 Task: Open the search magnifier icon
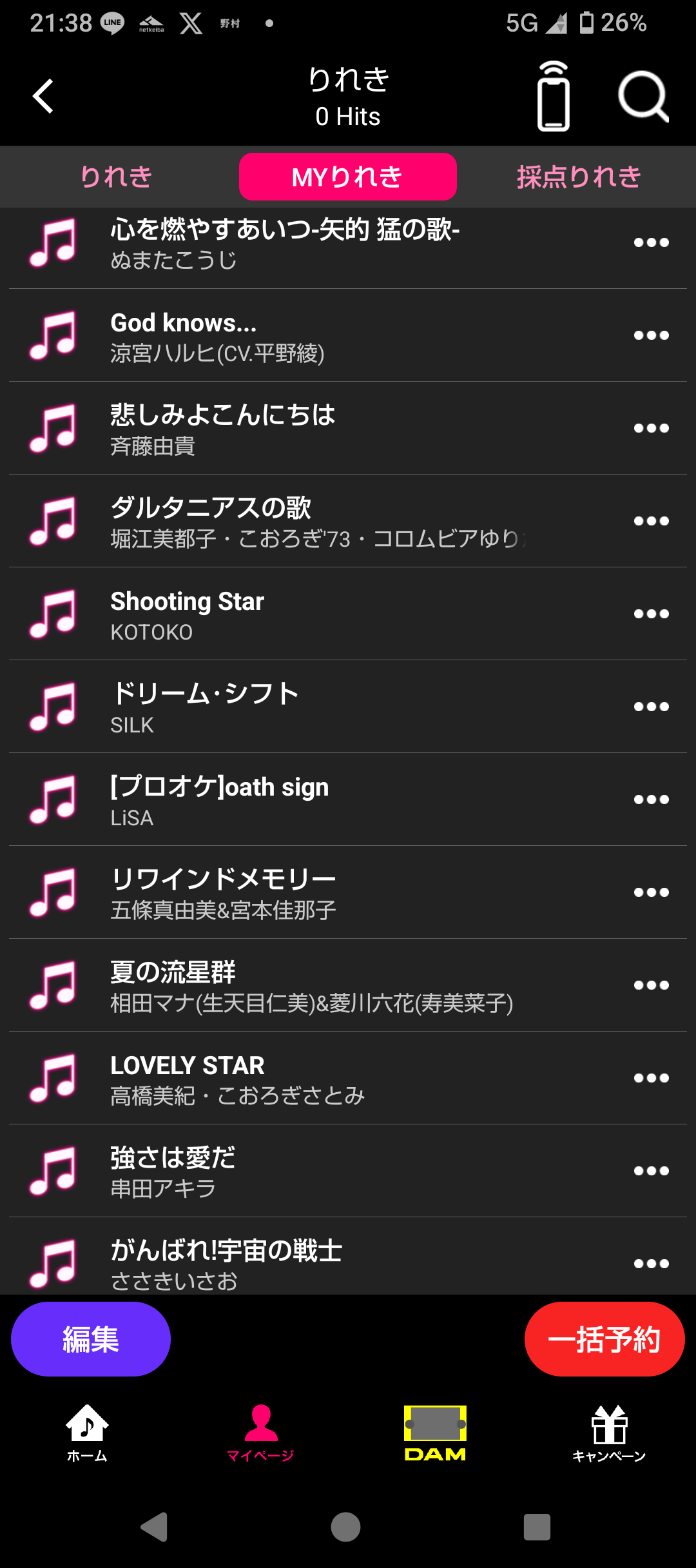click(x=643, y=97)
